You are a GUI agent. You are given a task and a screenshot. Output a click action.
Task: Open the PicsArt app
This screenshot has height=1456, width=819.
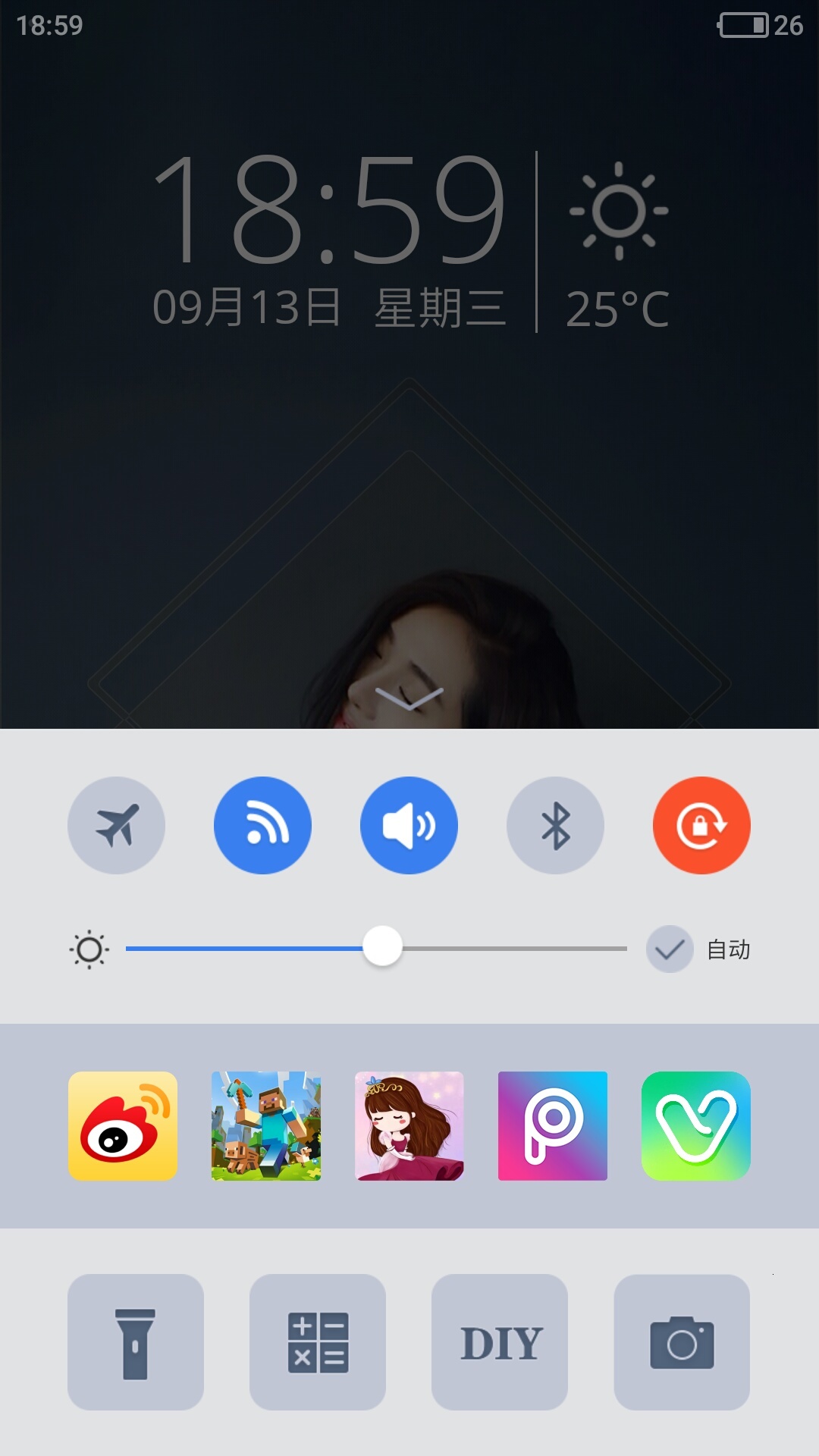(x=553, y=1126)
